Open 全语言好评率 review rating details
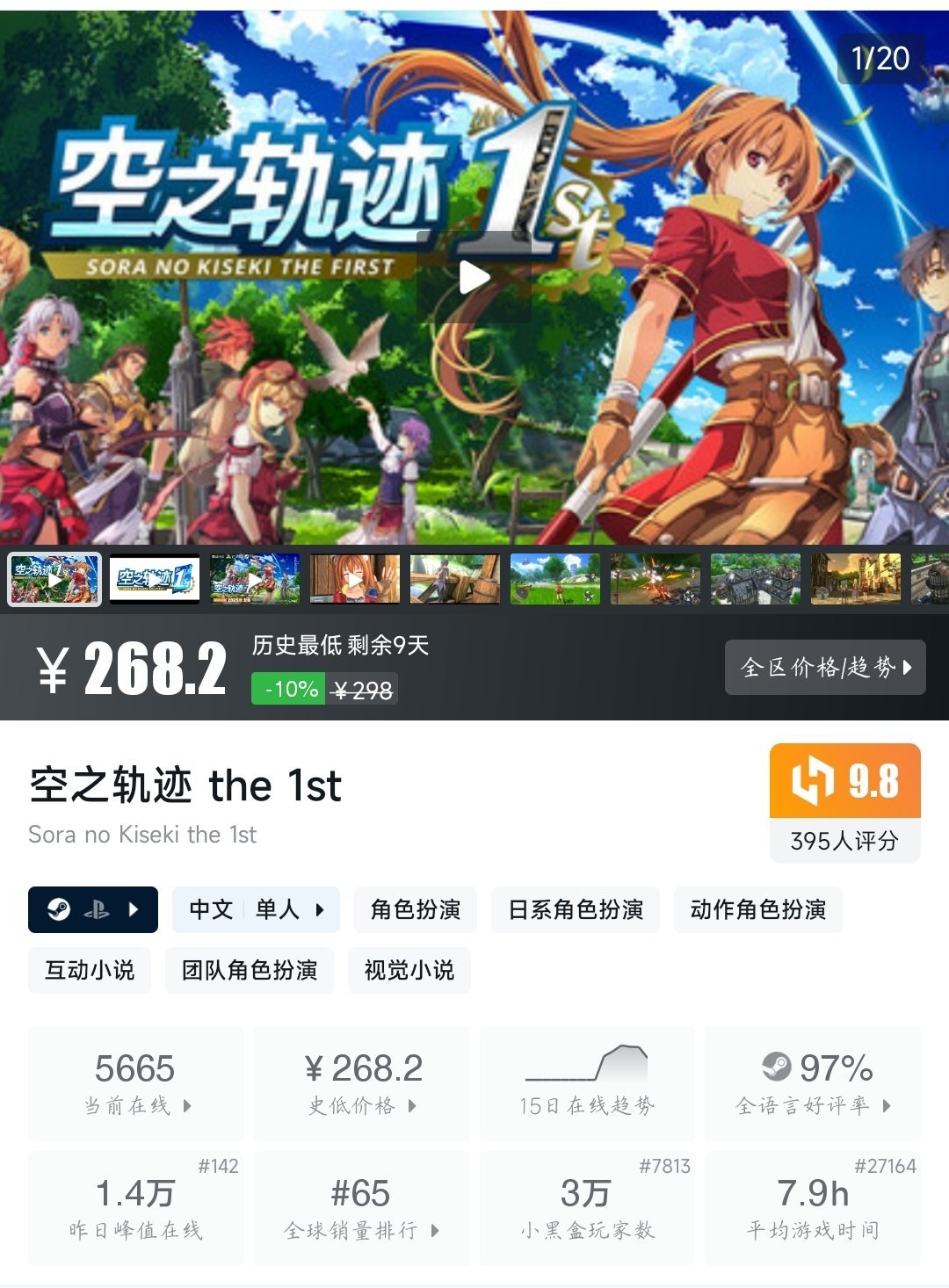The image size is (949, 1288). [813, 1083]
